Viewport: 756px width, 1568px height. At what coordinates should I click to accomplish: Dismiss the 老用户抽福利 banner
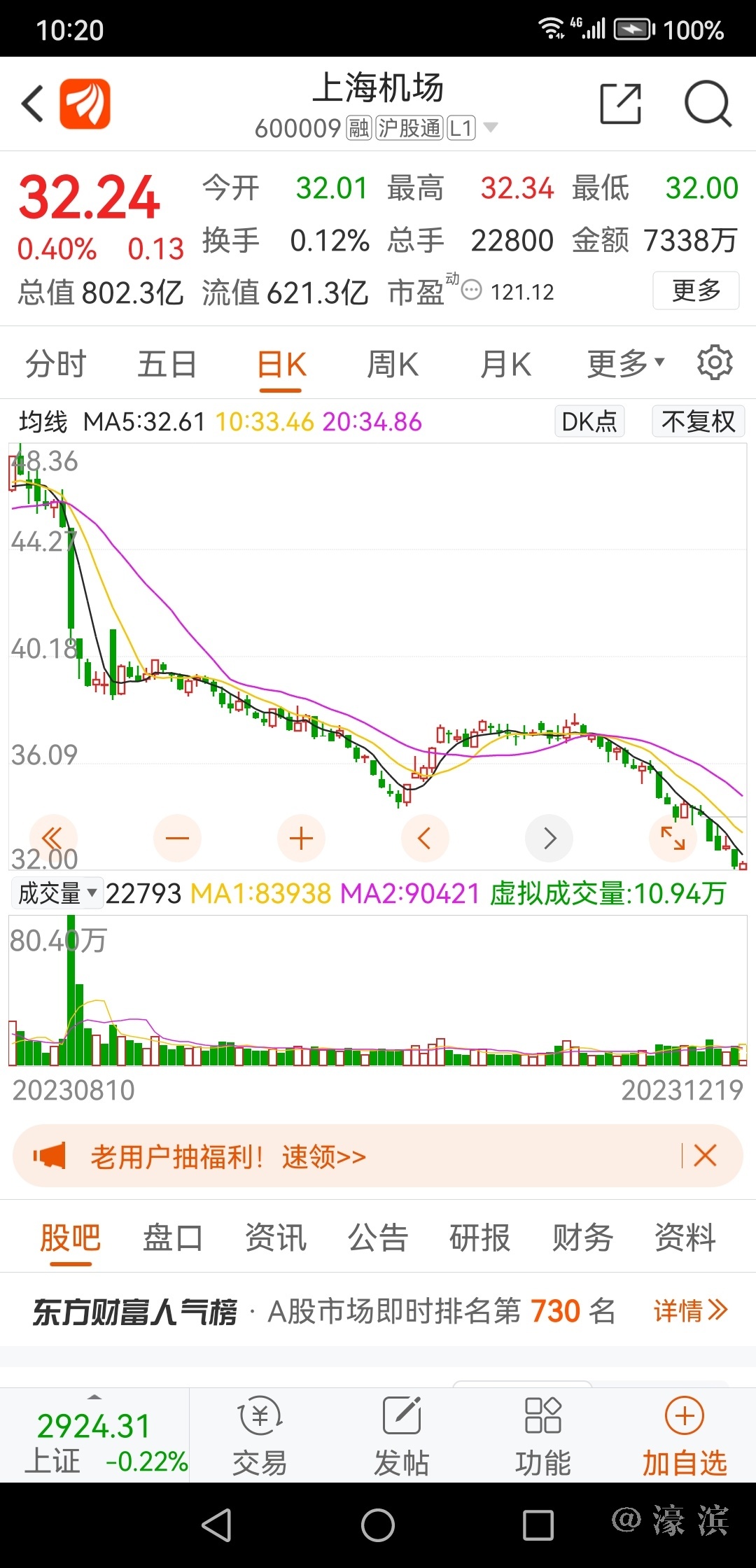pos(705,1156)
